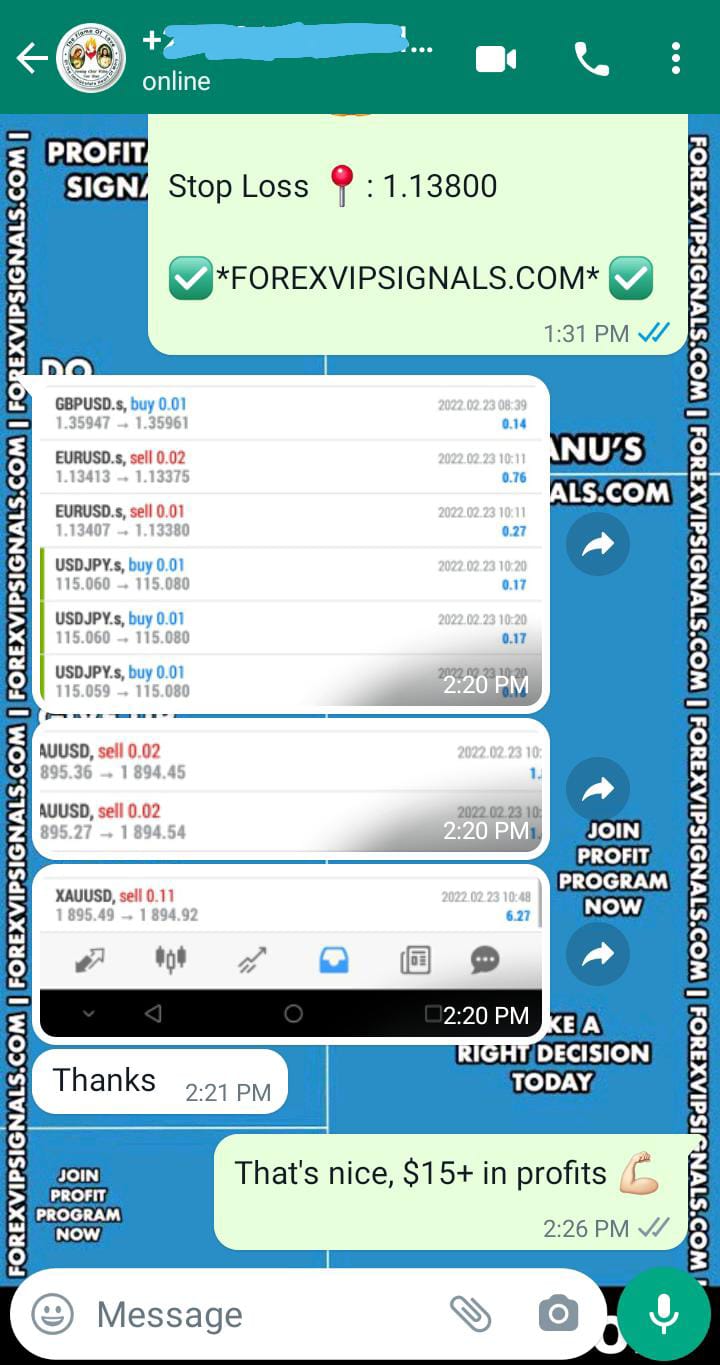The width and height of the screenshot is (720, 1365).
Task: Start a video call
Action: point(496,59)
